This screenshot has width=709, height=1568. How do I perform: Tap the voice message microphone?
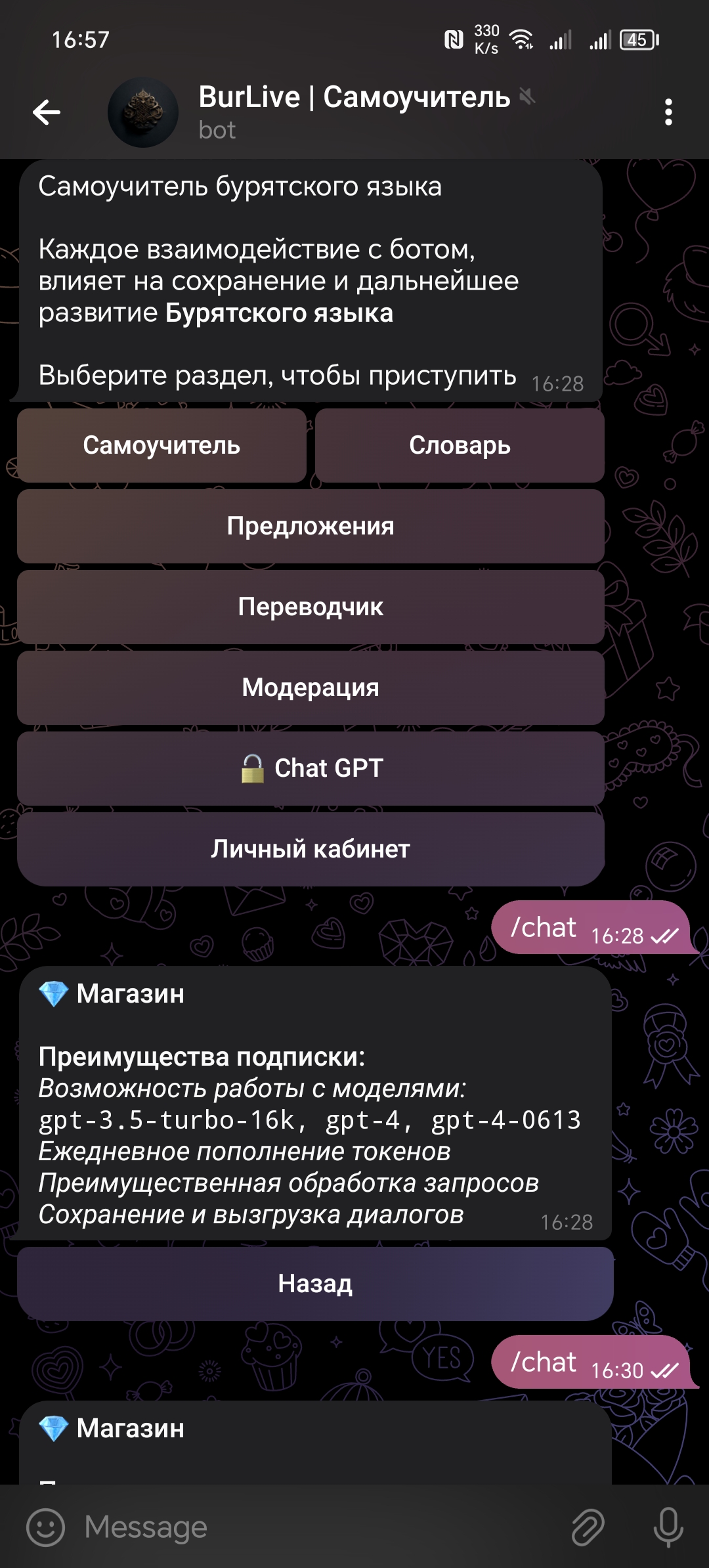pos(668,1527)
